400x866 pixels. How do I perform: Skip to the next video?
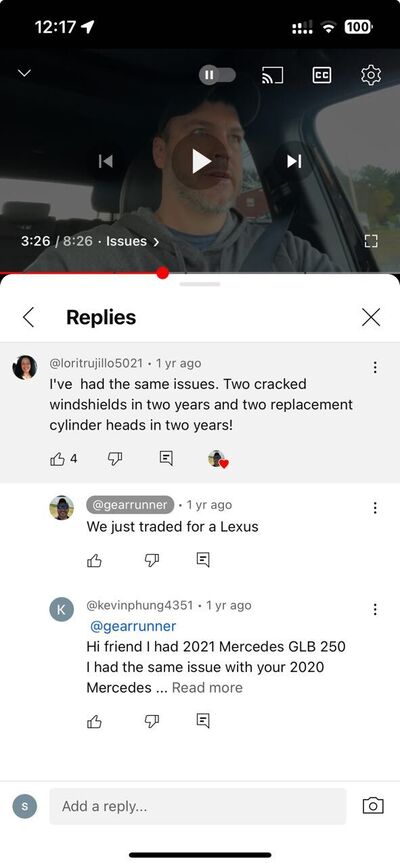pos(294,161)
